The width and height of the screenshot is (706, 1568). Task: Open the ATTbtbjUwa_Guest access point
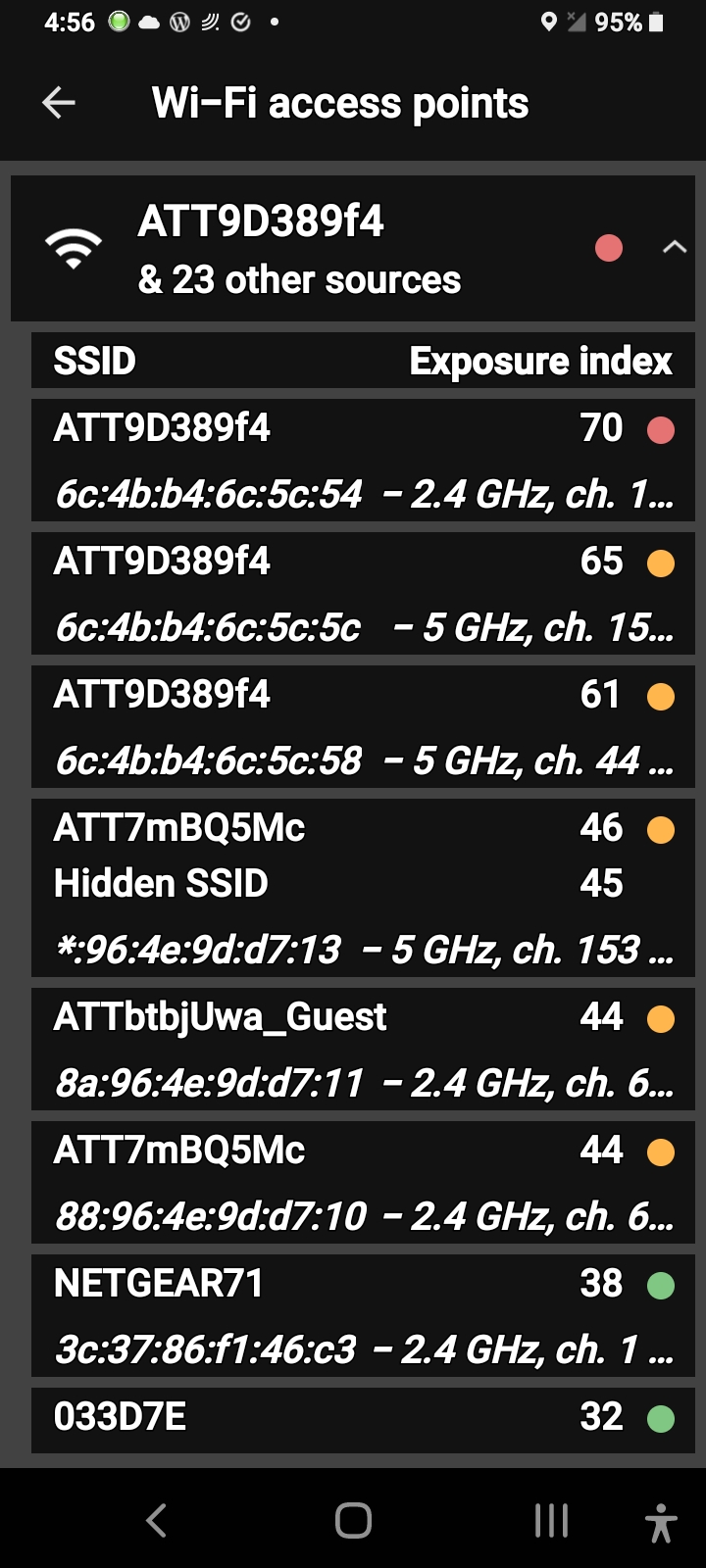pyautogui.click(x=363, y=1049)
